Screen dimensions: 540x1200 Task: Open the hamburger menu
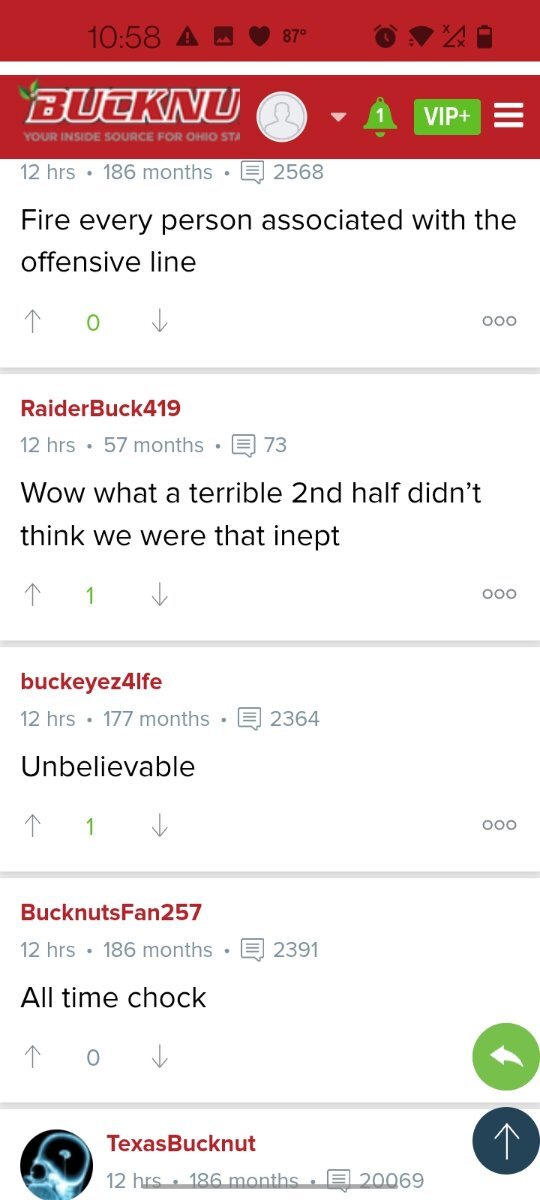[509, 116]
